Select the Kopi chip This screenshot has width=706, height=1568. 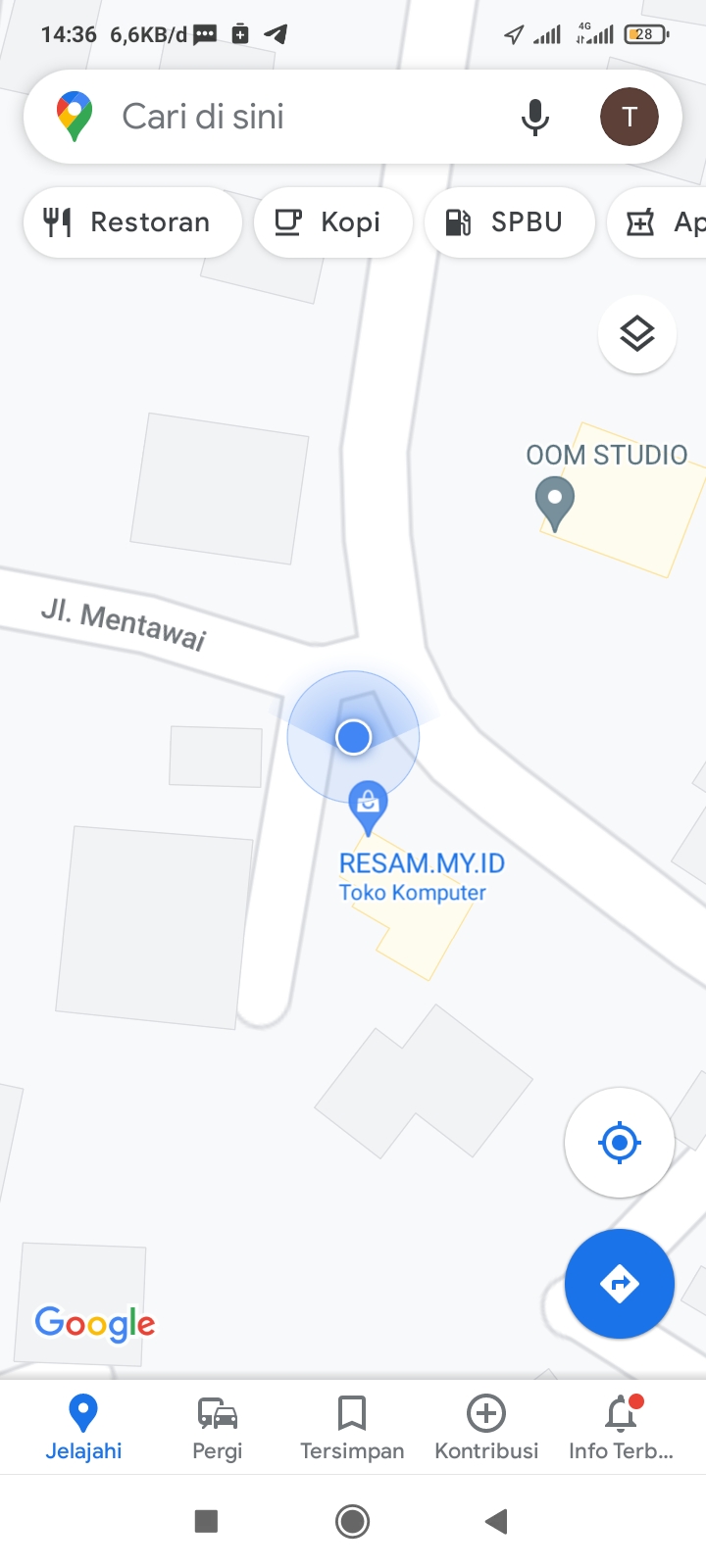tap(332, 222)
